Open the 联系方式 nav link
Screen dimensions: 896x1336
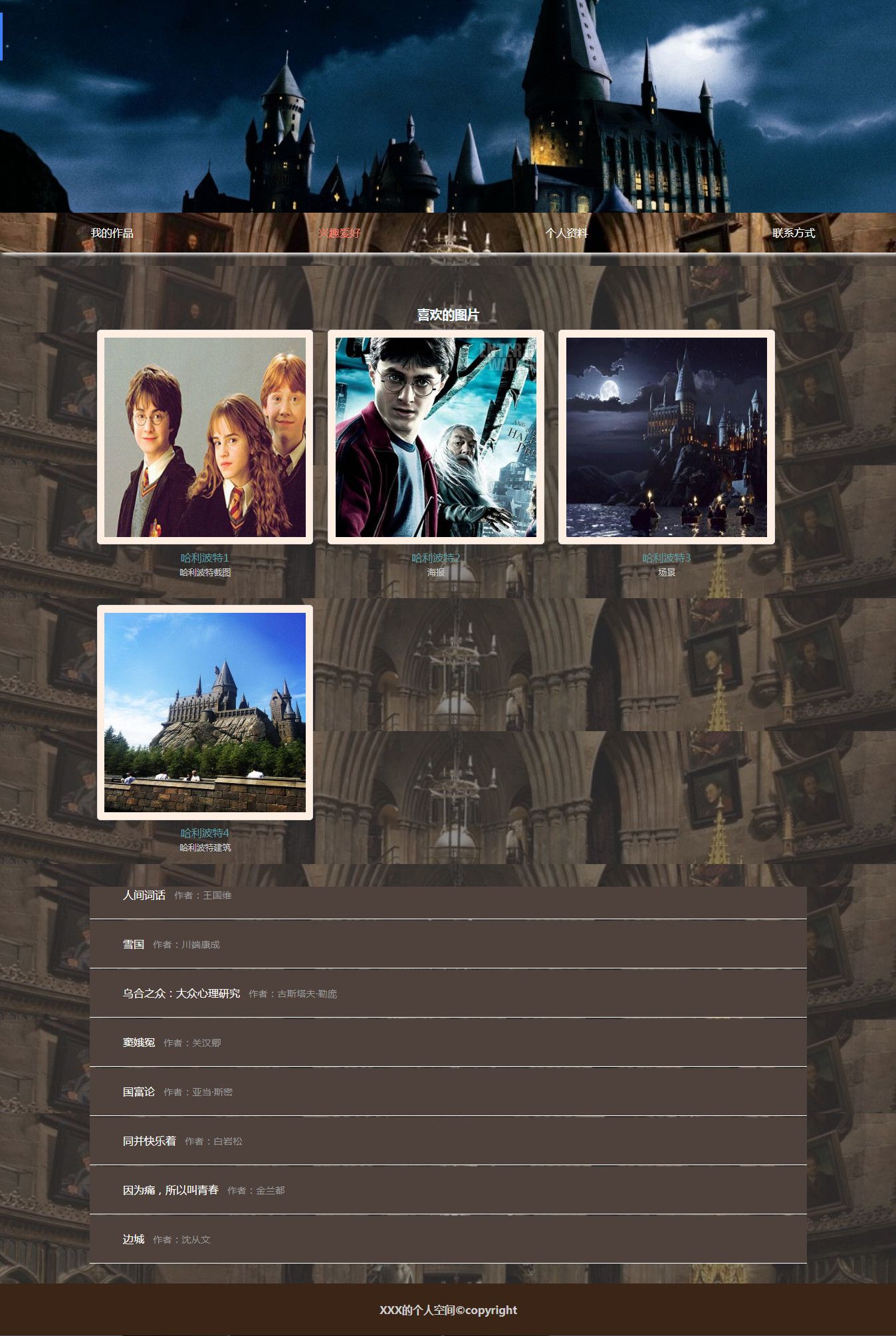pos(793,233)
